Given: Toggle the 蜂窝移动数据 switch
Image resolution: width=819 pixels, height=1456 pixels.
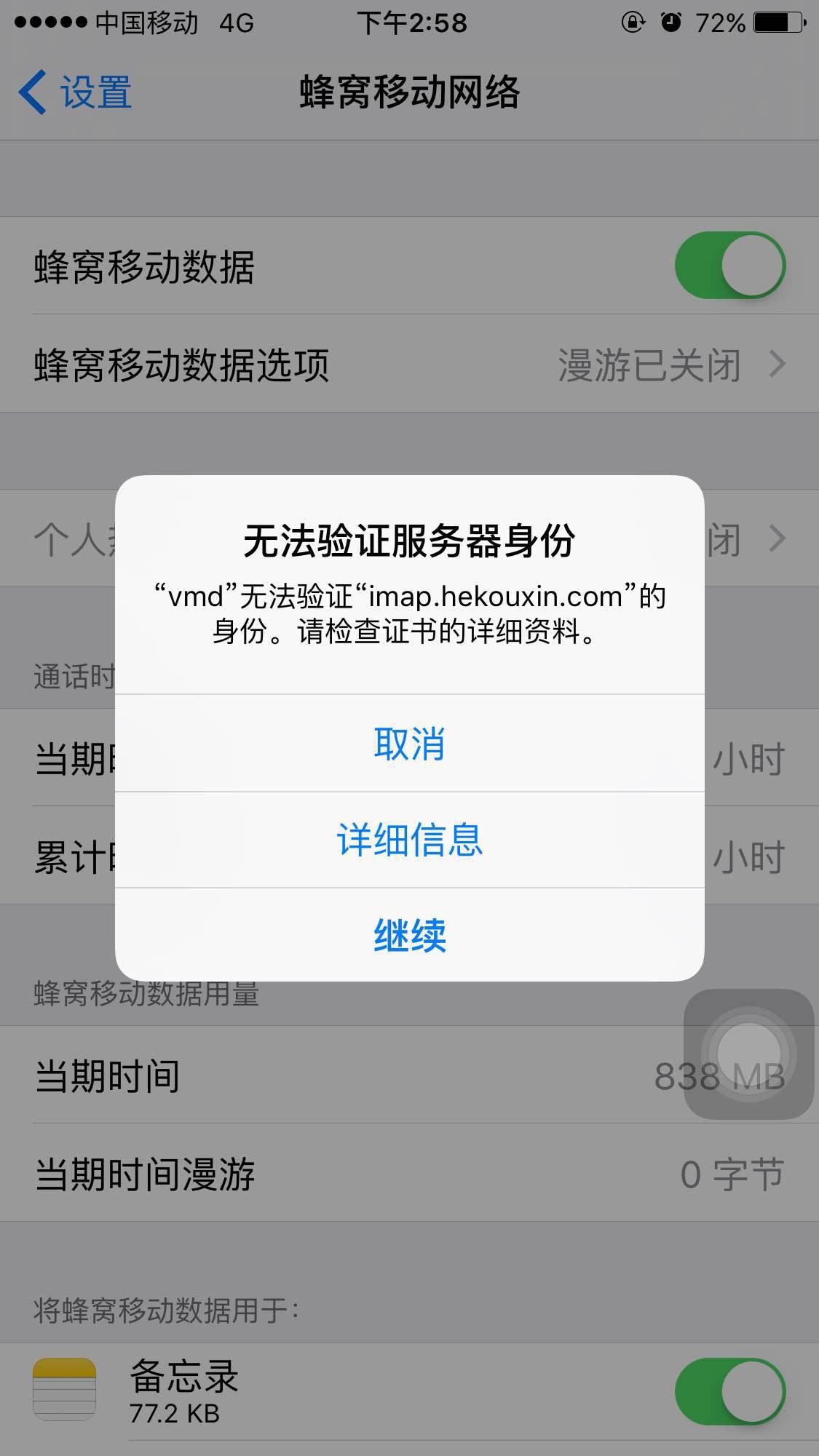Looking at the screenshot, I should pos(729,266).
